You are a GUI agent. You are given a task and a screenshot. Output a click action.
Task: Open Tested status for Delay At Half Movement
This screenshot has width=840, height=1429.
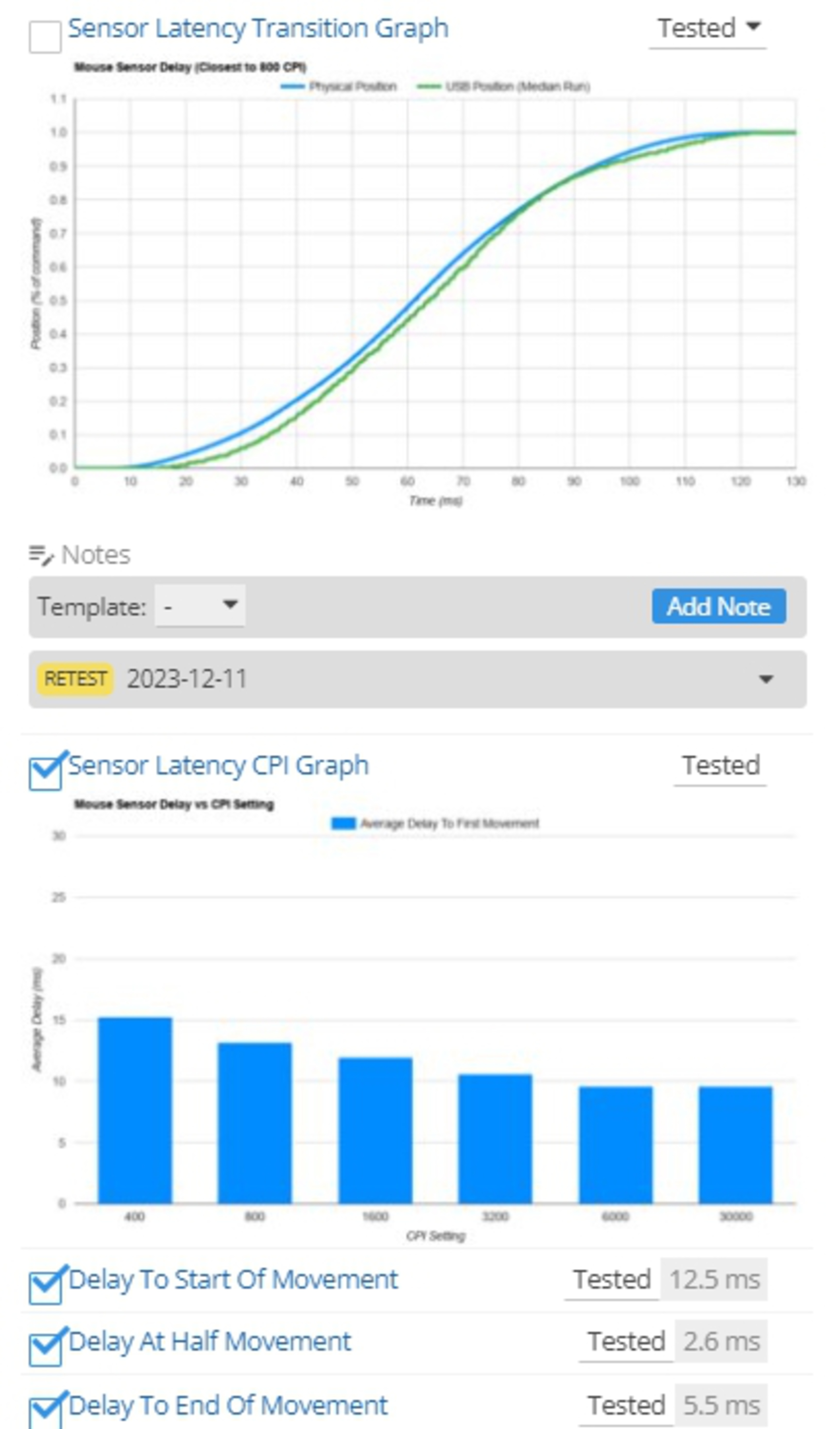(626, 1342)
